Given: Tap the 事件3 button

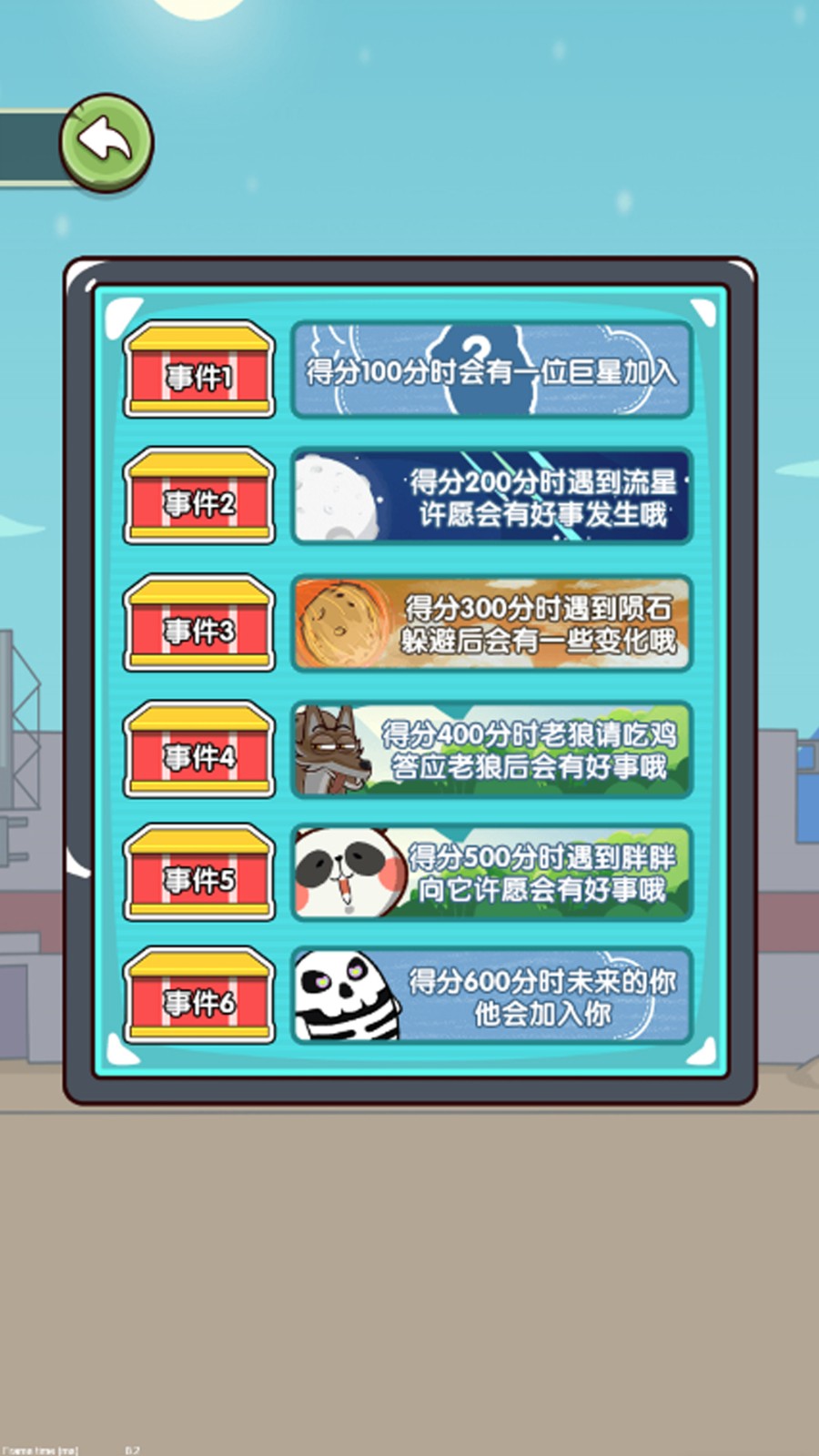Looking at the screenshot, I should [199, 624].
